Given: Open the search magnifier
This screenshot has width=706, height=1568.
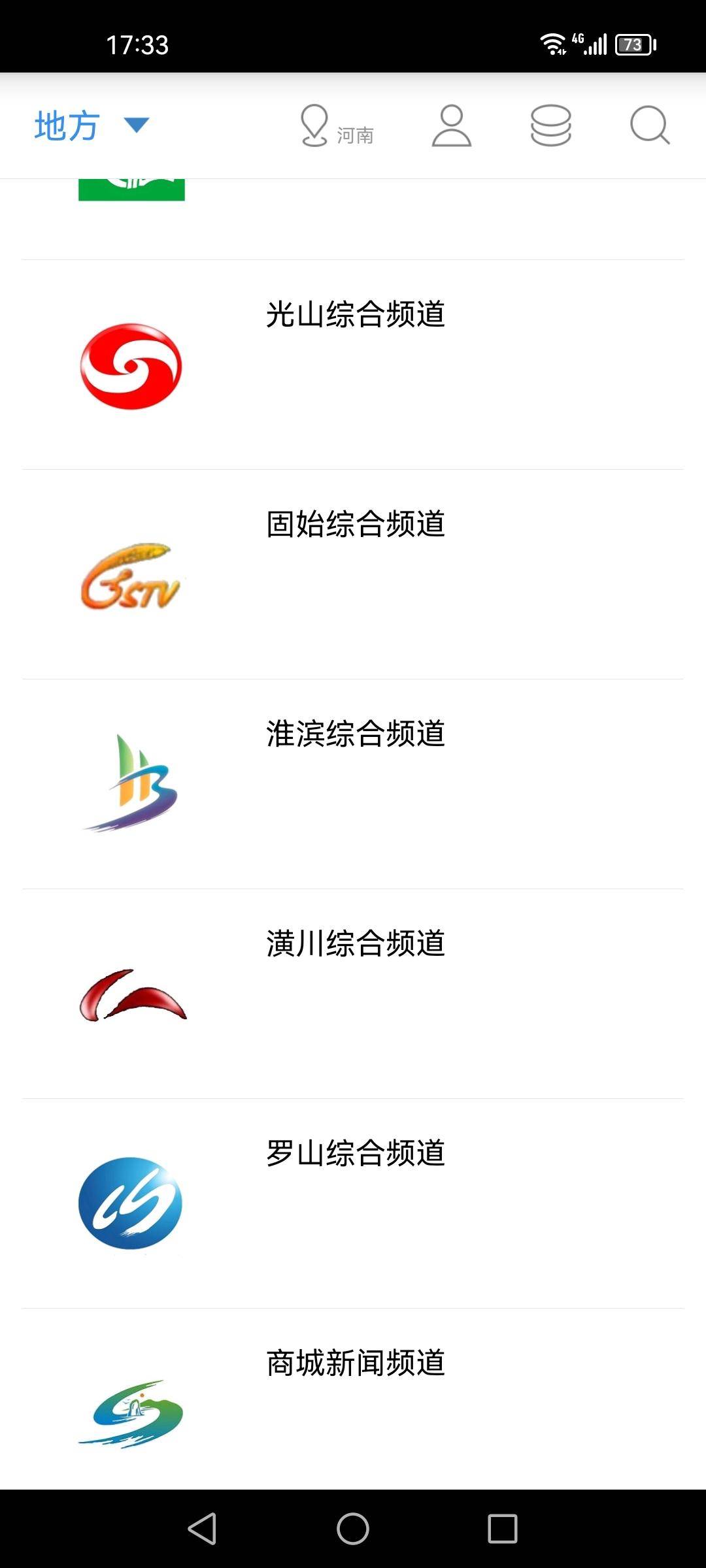Looking at the screenshot, I should point(650,125).
